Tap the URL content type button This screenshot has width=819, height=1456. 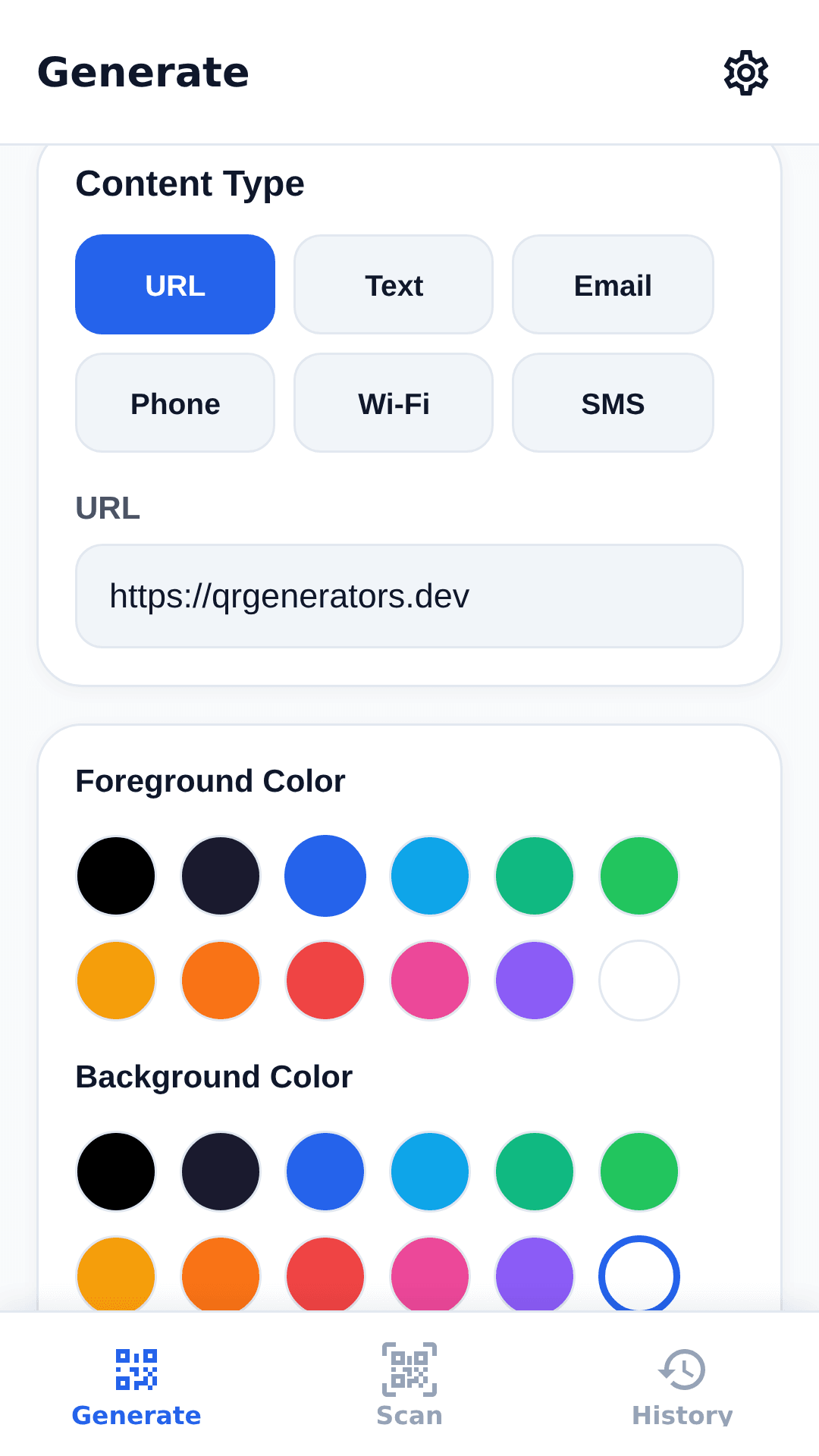(175, 284)
